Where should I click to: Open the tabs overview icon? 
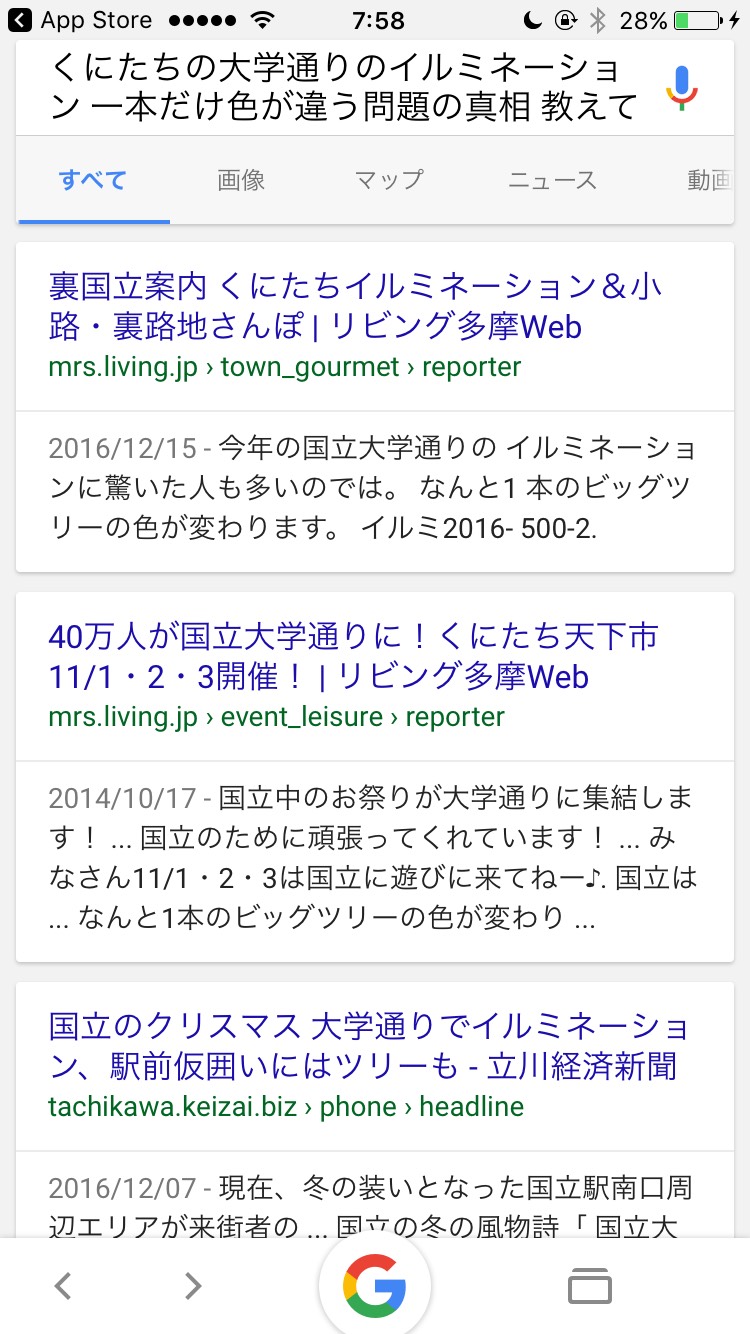coord(590,1286)
